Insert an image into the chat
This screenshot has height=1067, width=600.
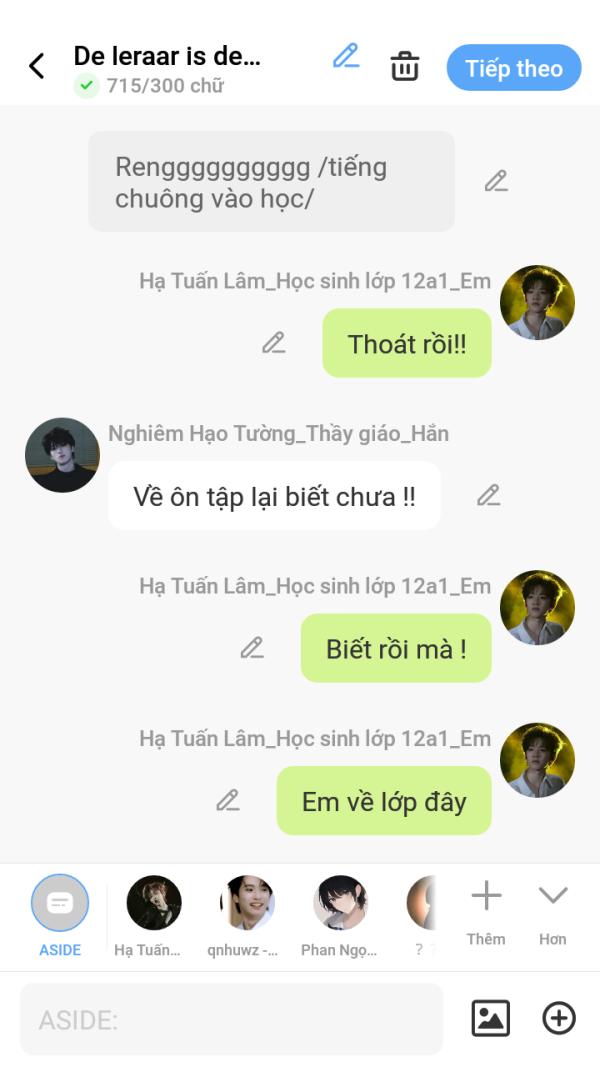490,1018
